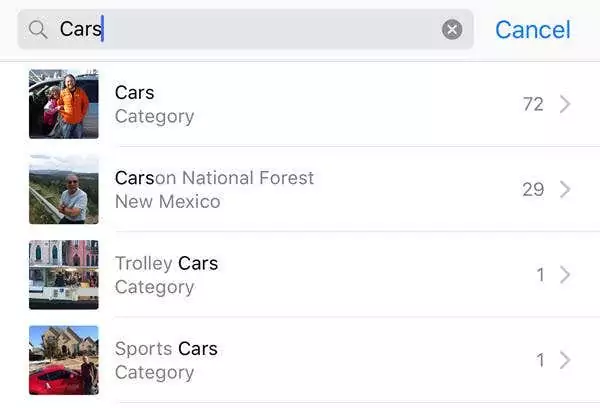Open the Sports Cars category

300,360
